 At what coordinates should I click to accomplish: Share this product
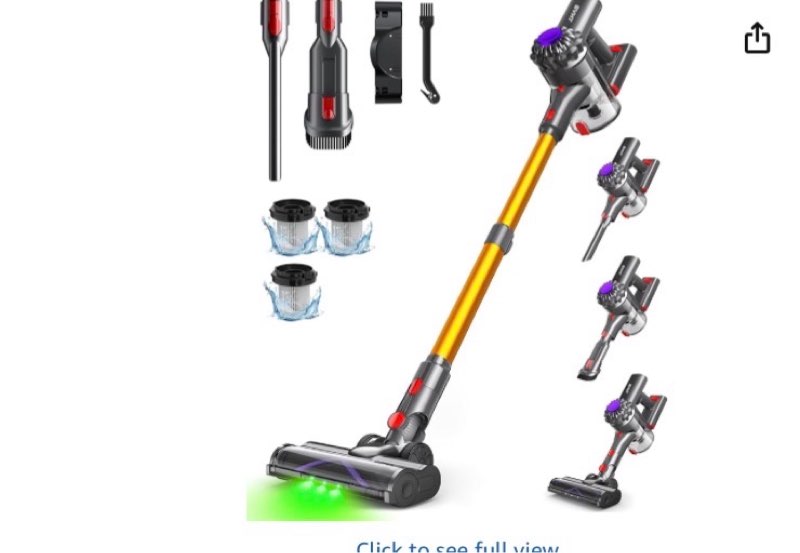pos(757,38)
